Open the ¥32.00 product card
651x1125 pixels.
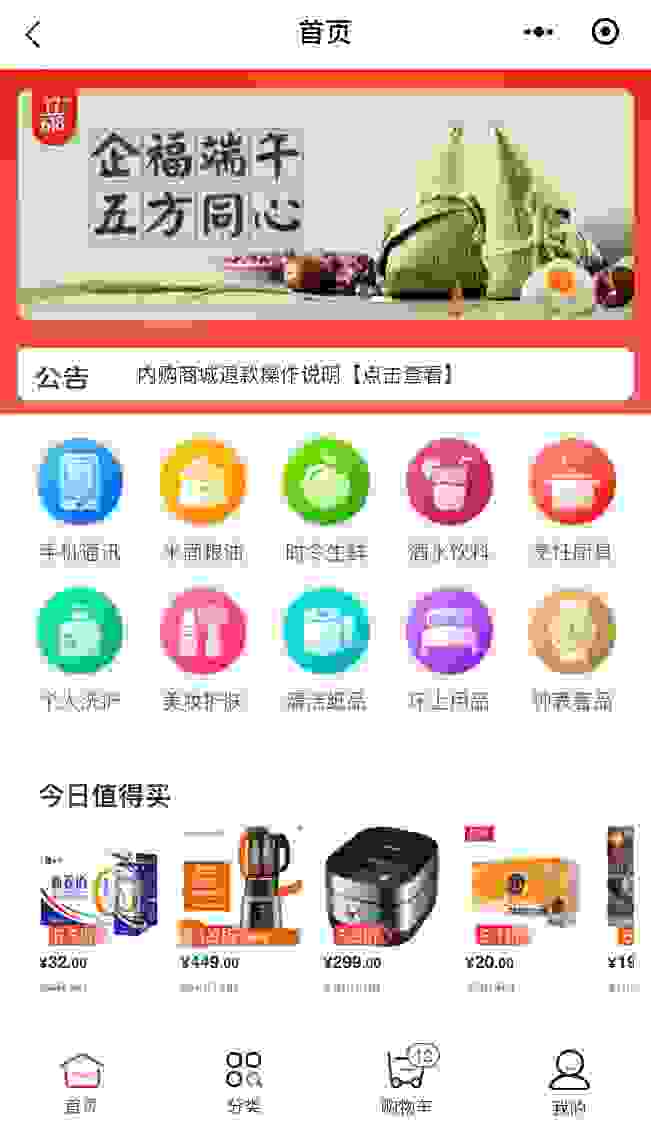pos(99,908)
